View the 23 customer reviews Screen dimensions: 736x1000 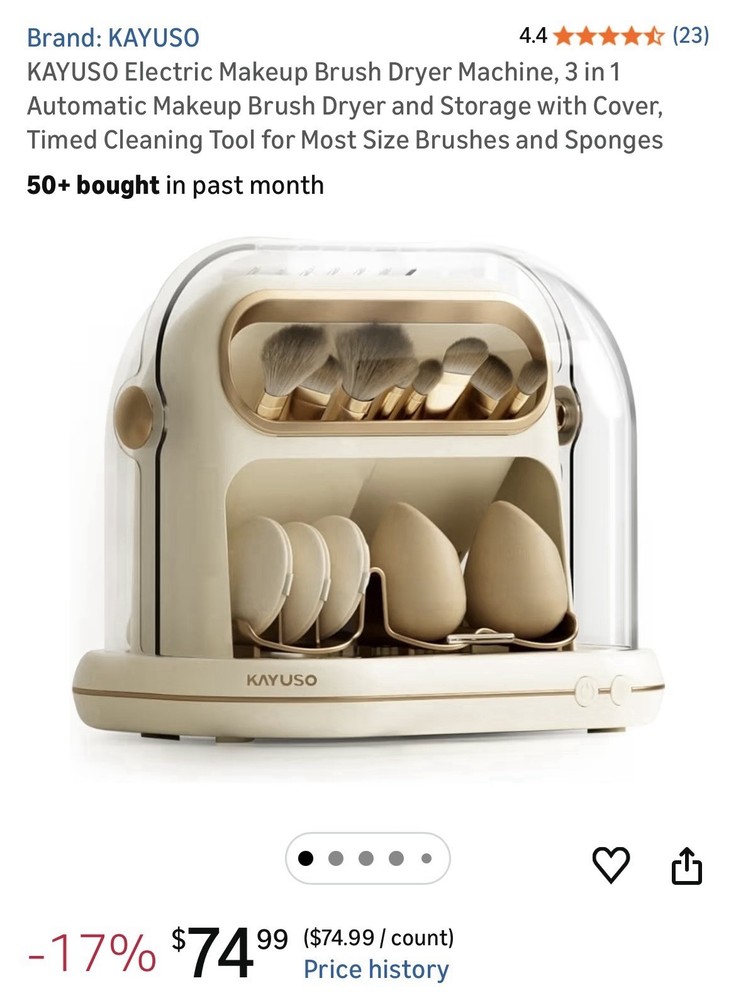[692, 36]
